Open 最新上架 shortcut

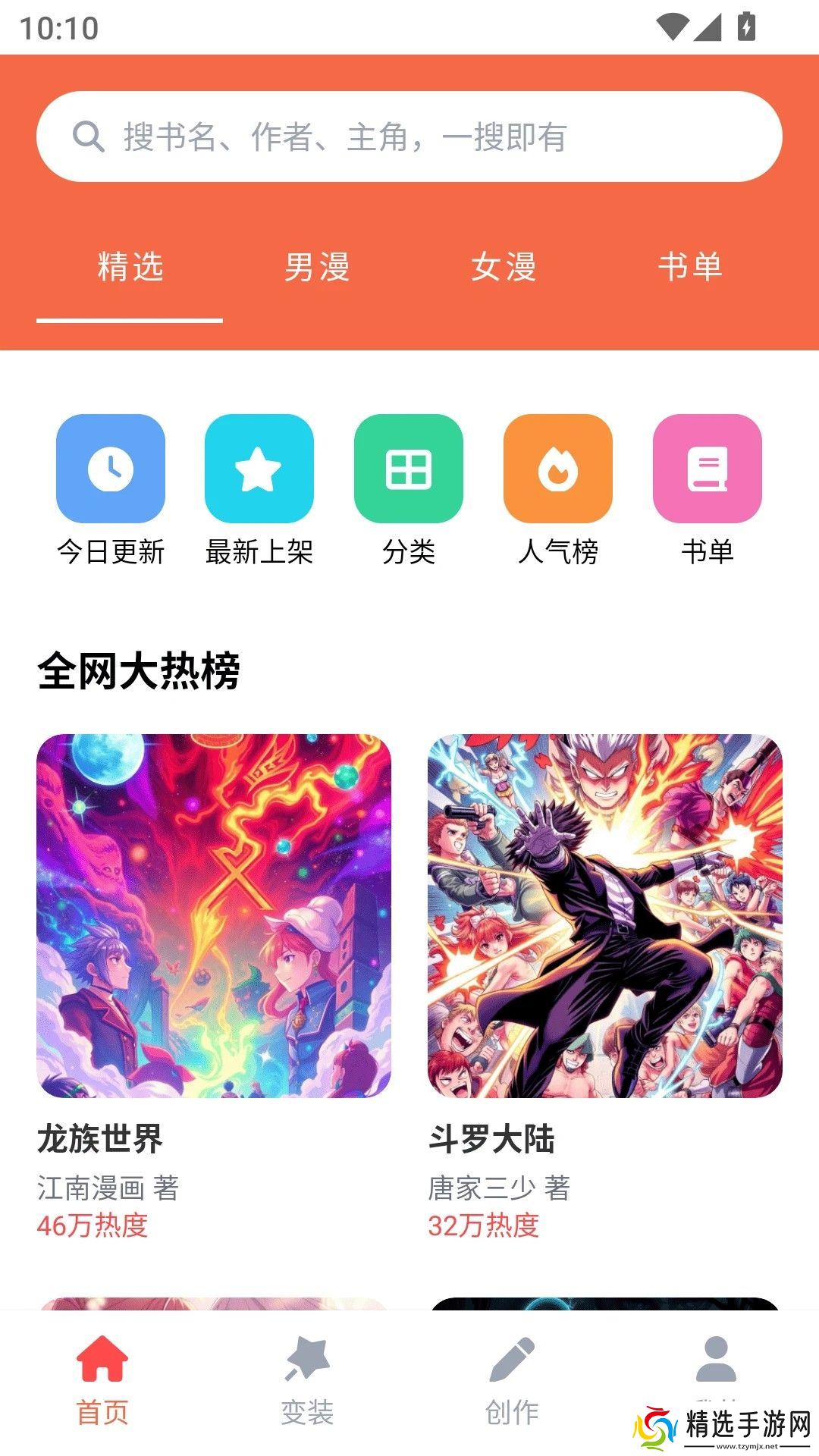pyautogui.click(x=259, y=469)
